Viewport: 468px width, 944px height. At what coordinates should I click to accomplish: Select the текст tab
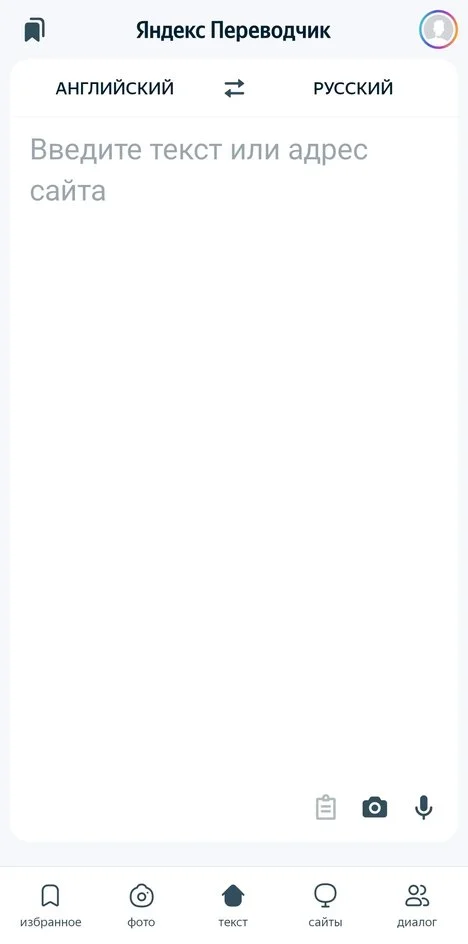(x=233, y=905)
